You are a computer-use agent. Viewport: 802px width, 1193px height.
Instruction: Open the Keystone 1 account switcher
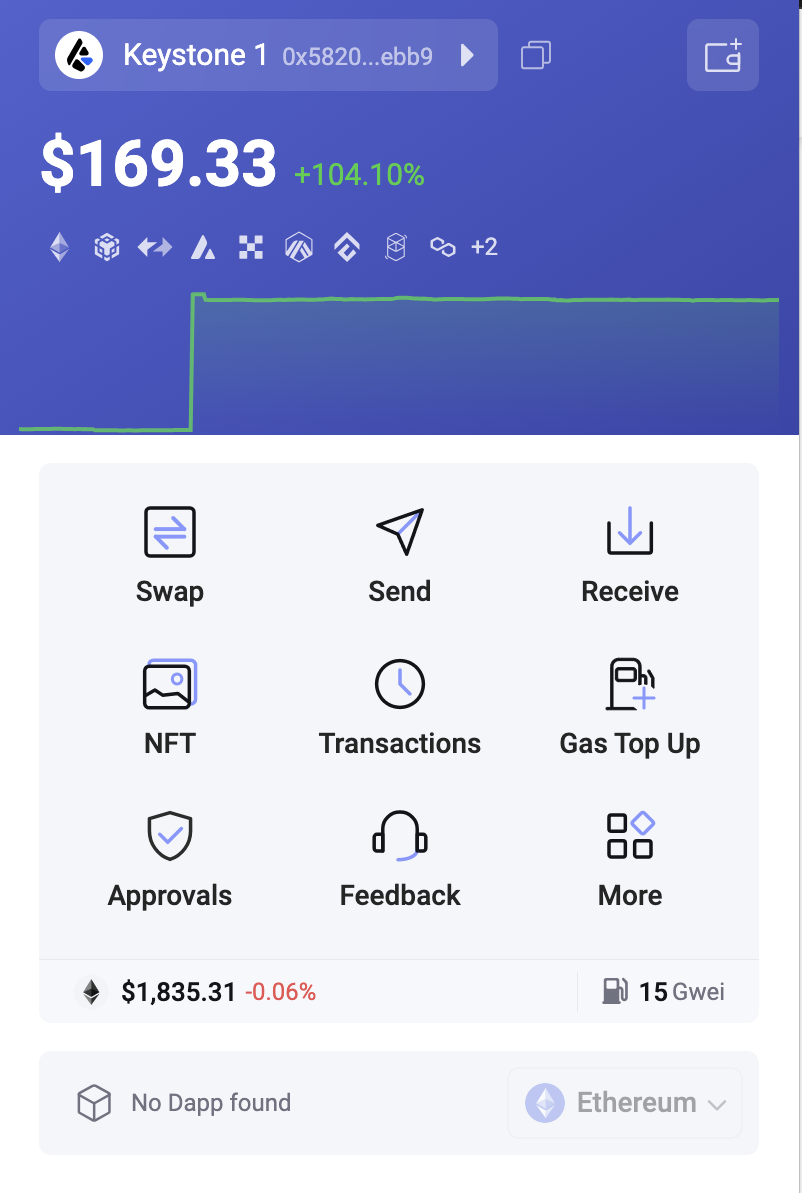tap(268, 55)
